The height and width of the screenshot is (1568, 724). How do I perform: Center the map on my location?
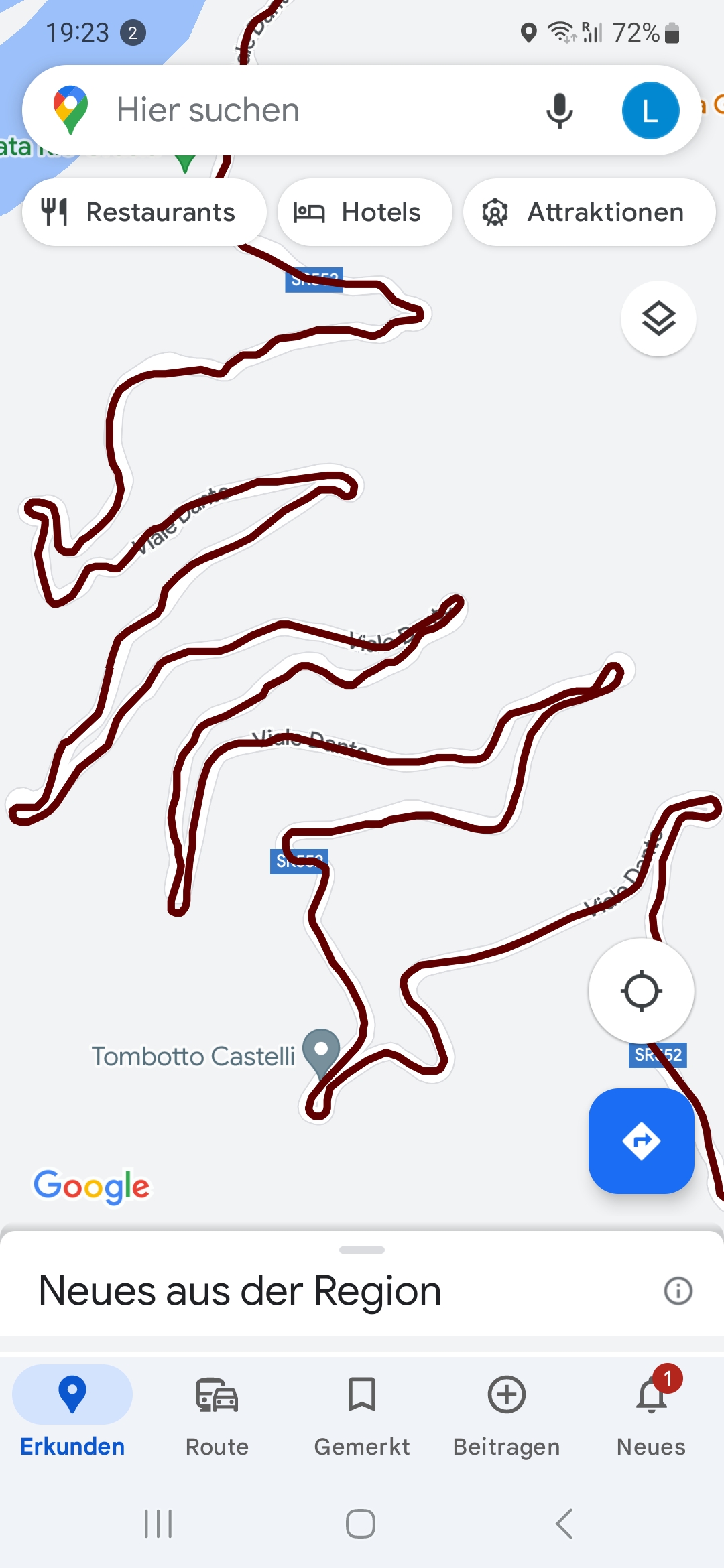[641, 990]
